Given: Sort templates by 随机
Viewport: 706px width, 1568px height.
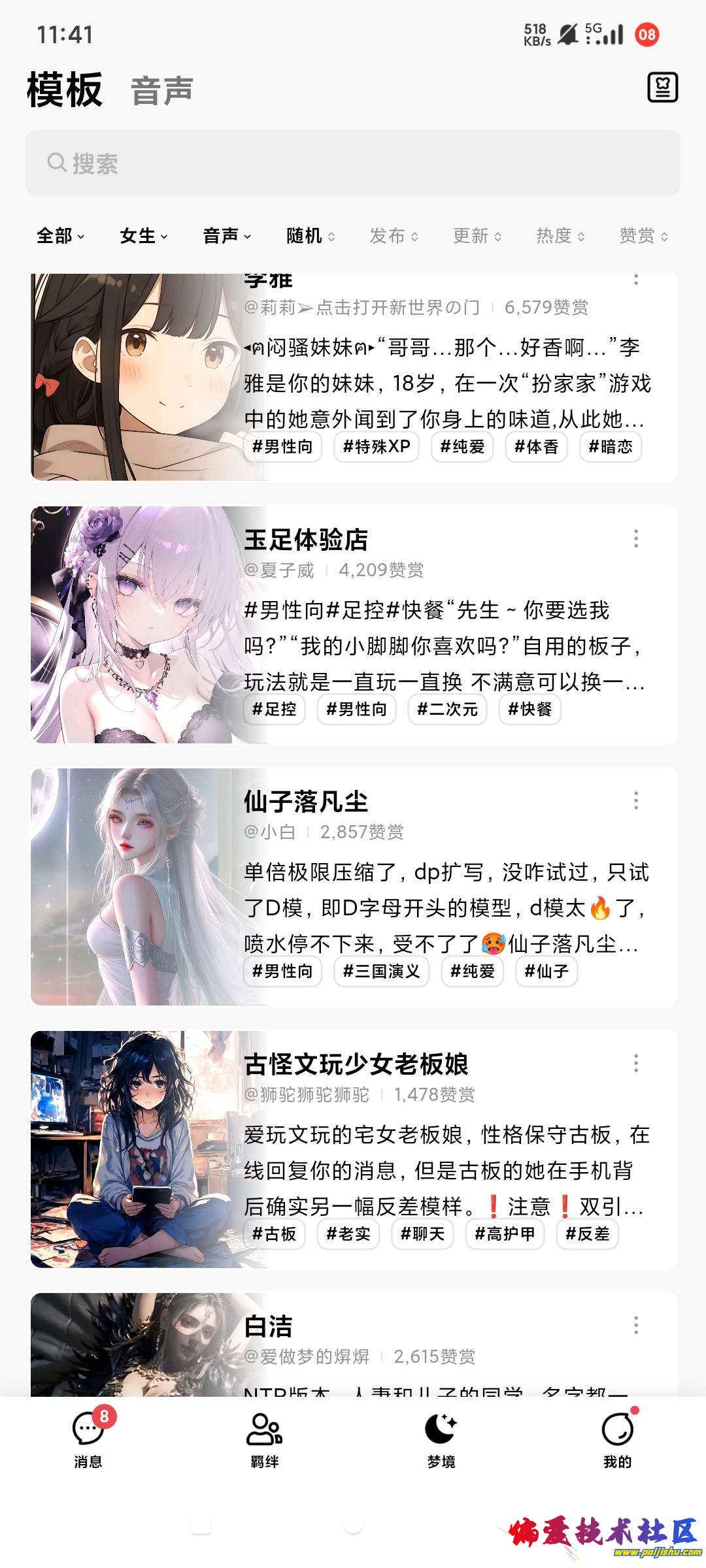Looking at the screenshot, I should pyautogui.click(x=311, y=236).
